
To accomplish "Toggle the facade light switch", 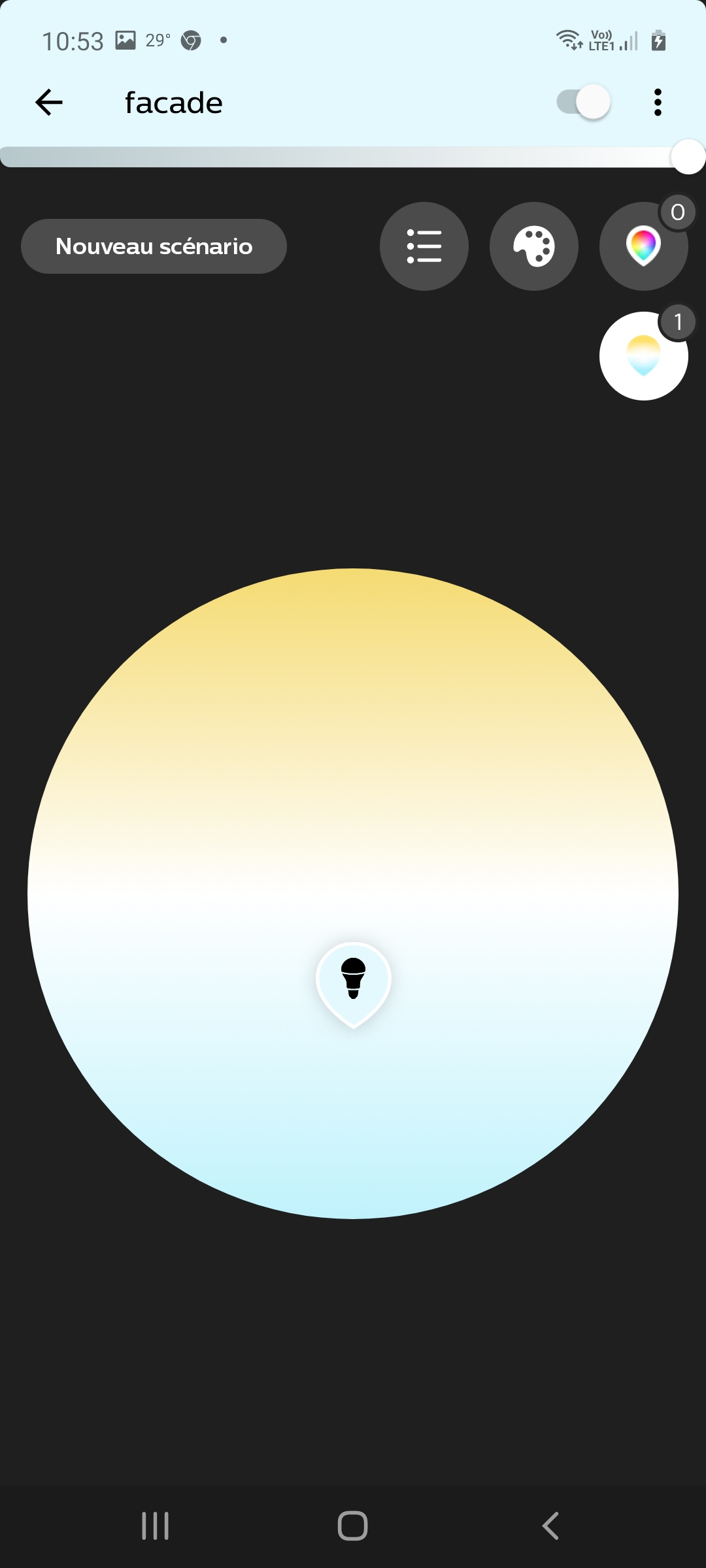I will pyautogui.click(x=584, y=102).
